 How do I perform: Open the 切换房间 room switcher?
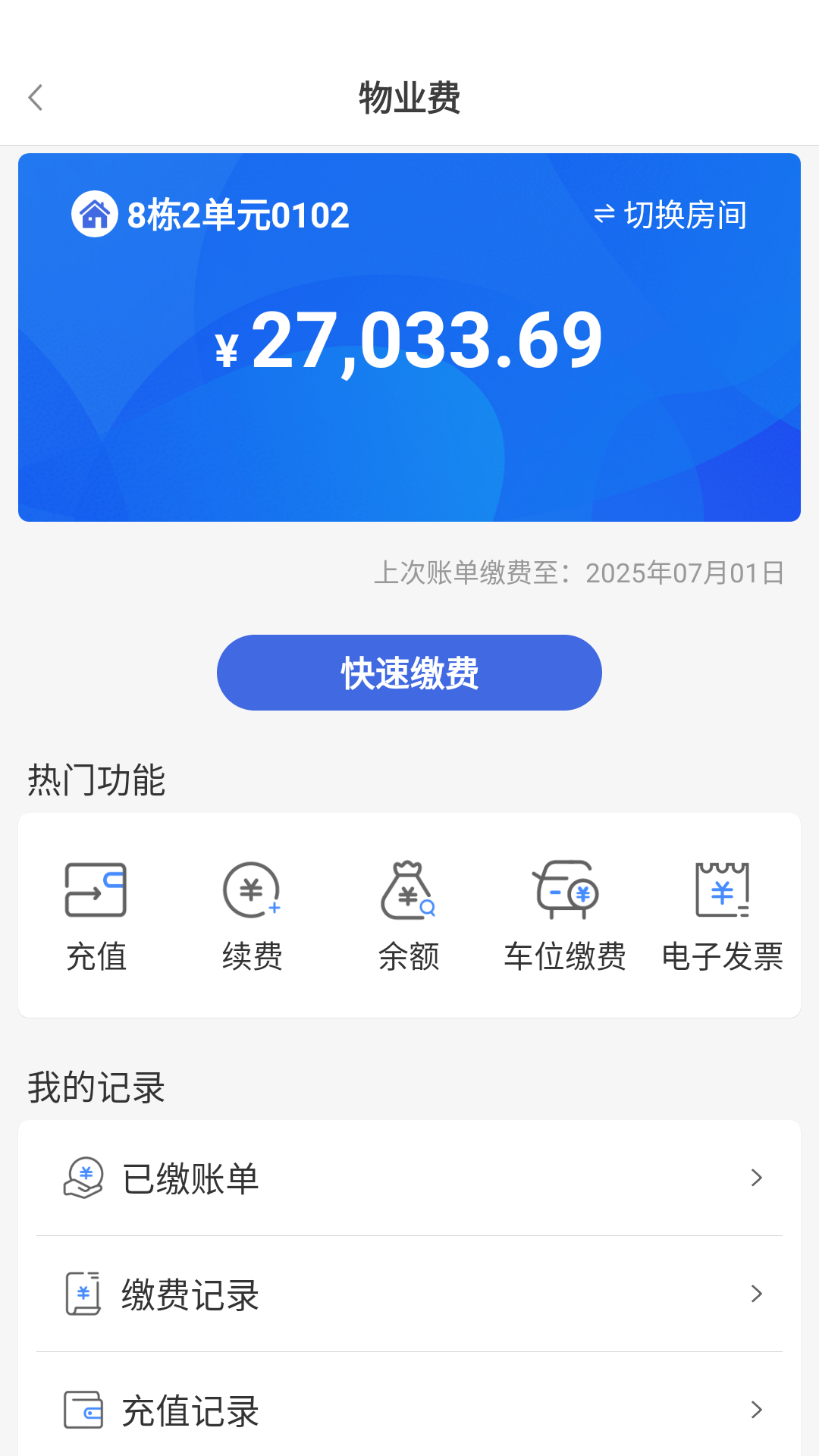tap(670, 215)
